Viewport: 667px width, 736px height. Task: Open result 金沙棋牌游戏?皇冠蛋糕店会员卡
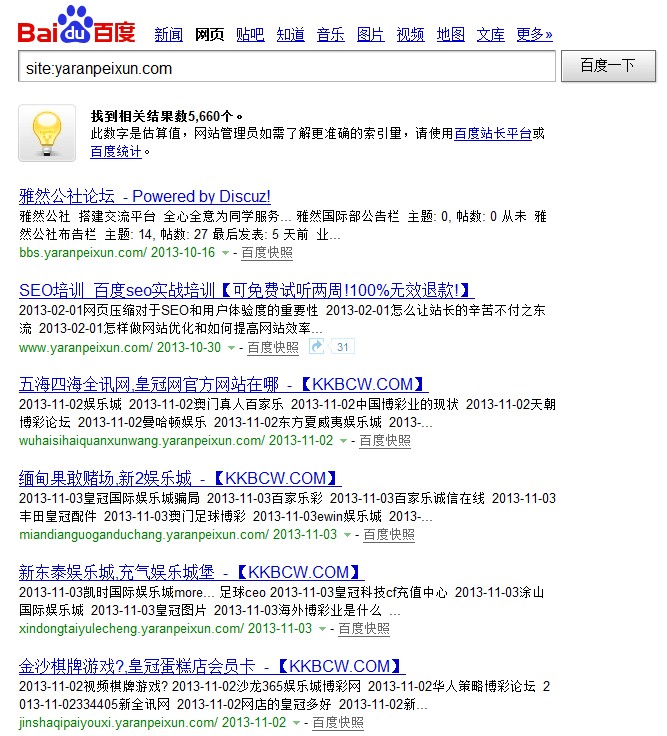pos(211,667)
